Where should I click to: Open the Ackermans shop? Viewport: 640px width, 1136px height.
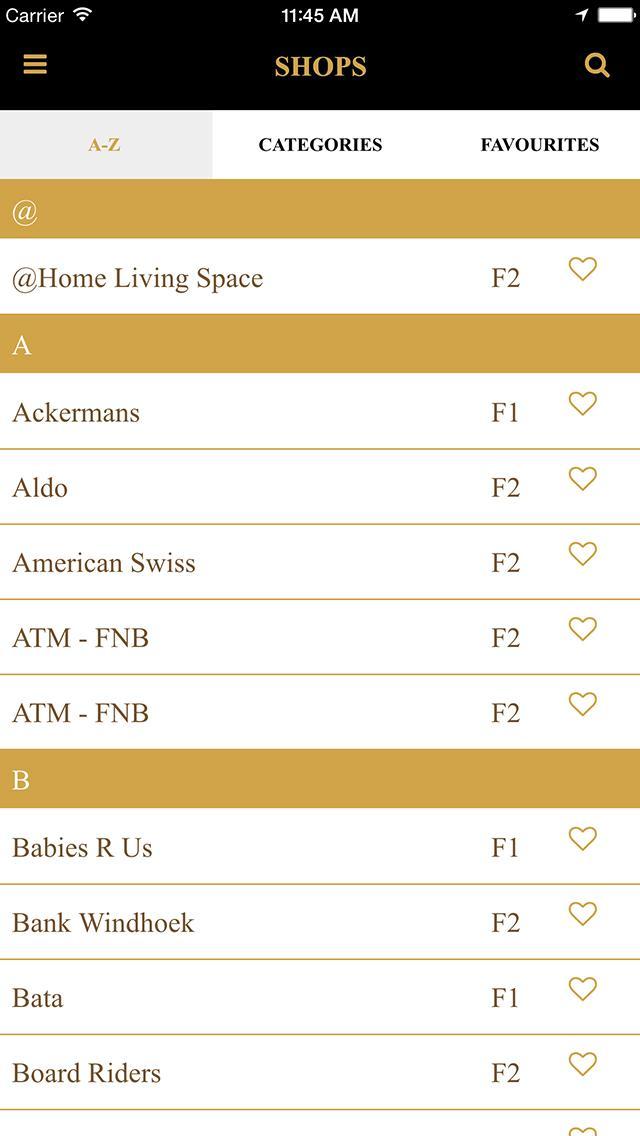[x=76, y=412]
